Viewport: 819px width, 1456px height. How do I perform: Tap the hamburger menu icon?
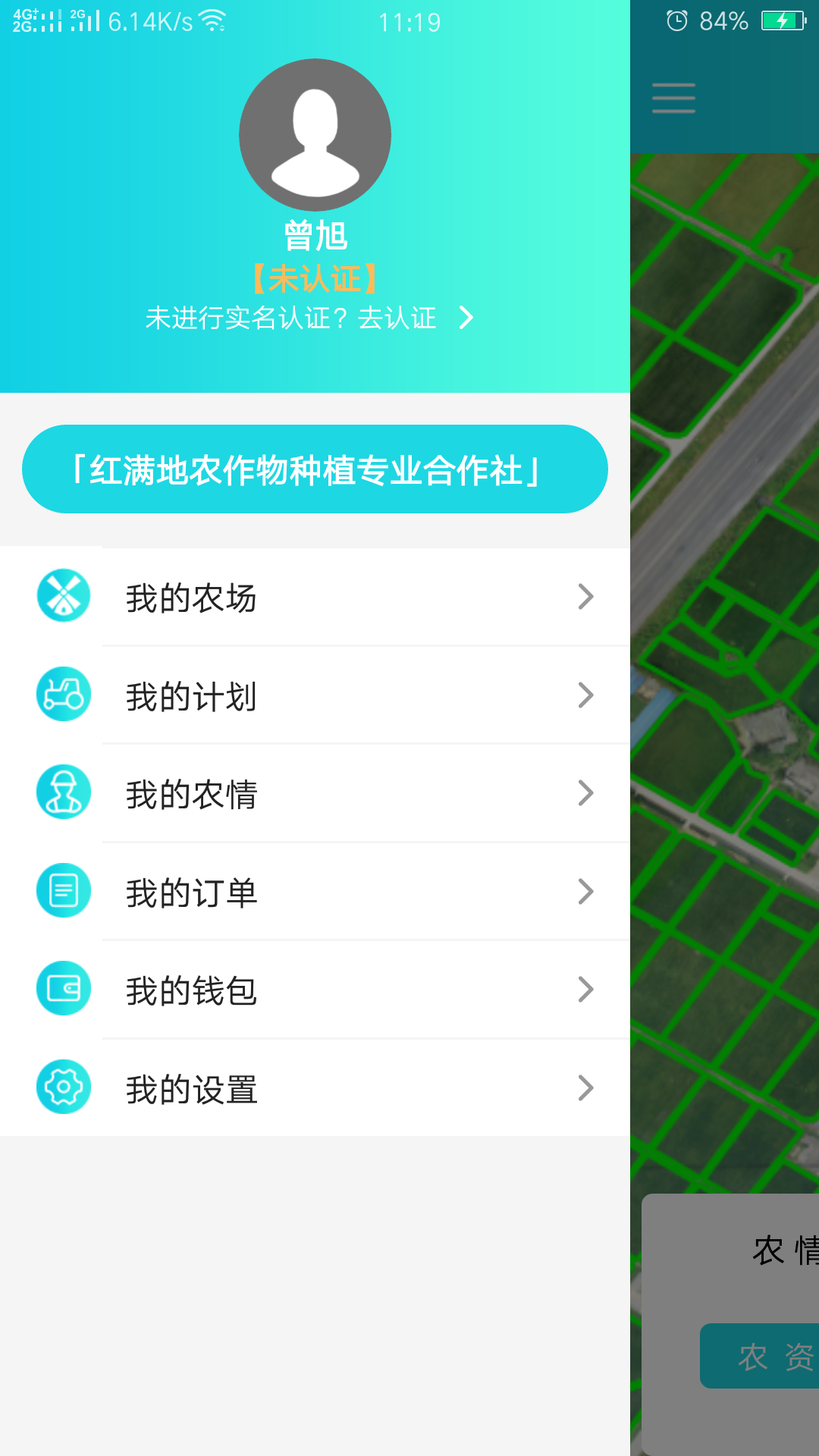pyautogui.click(x=673, y=99)
